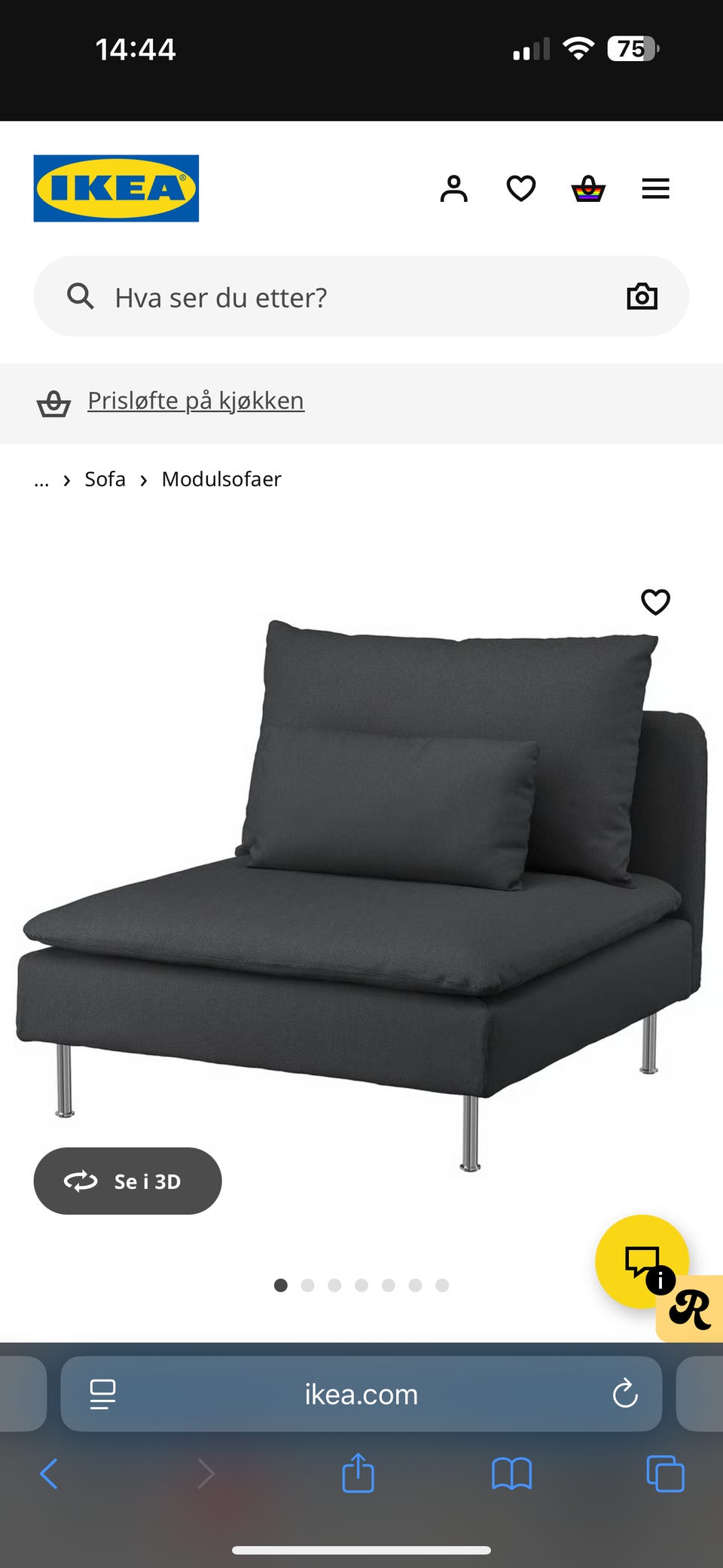This screenshot has width=723, height=1568.
Task: Expand the truncated breadcrumb ellipsis
Action: click(x=41, y=479)
